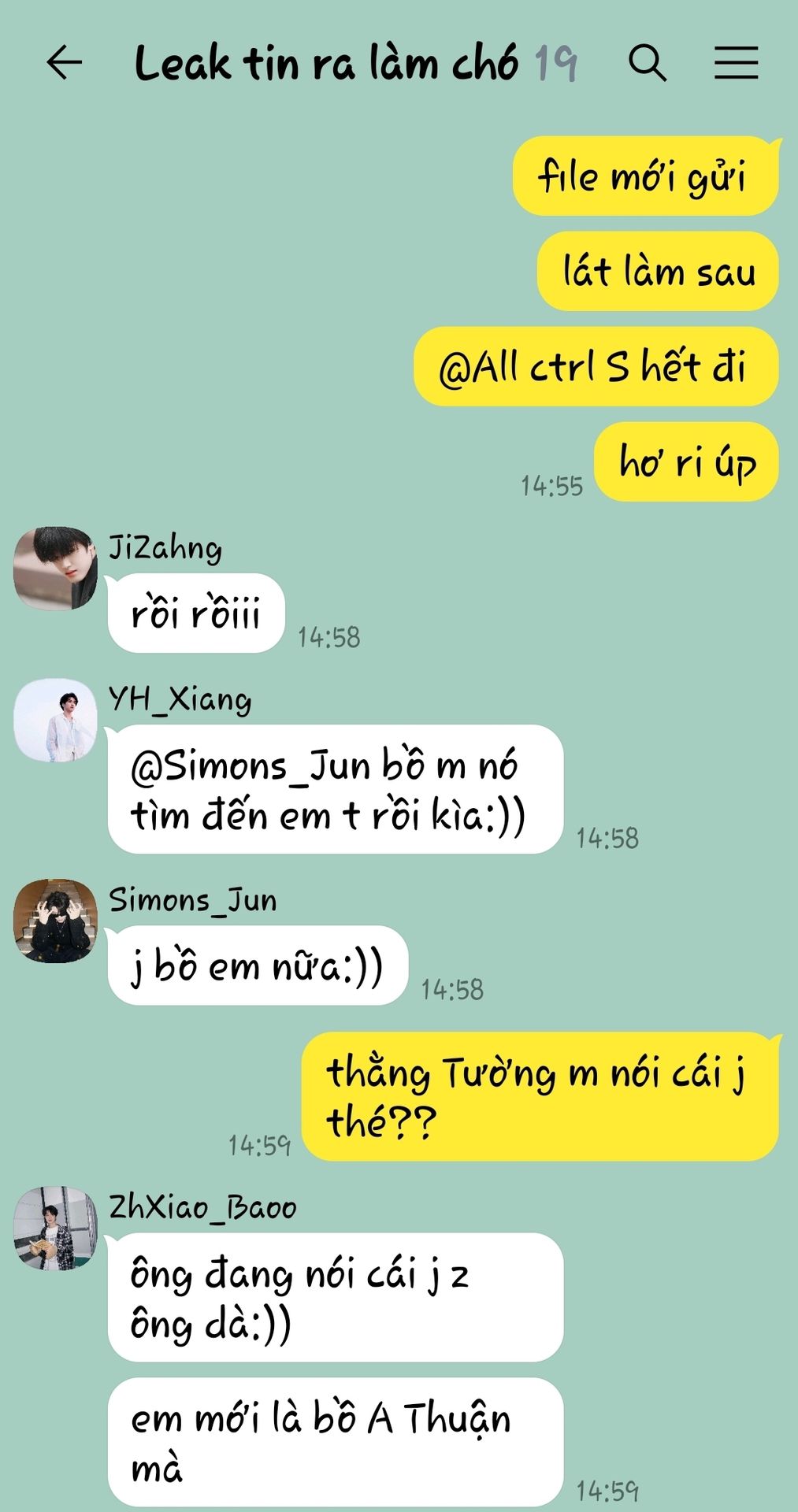The width and height of the screenshot is (798, 1512).
Task: View JiZahng's profile picture
Action: click(x=54, y=568)
